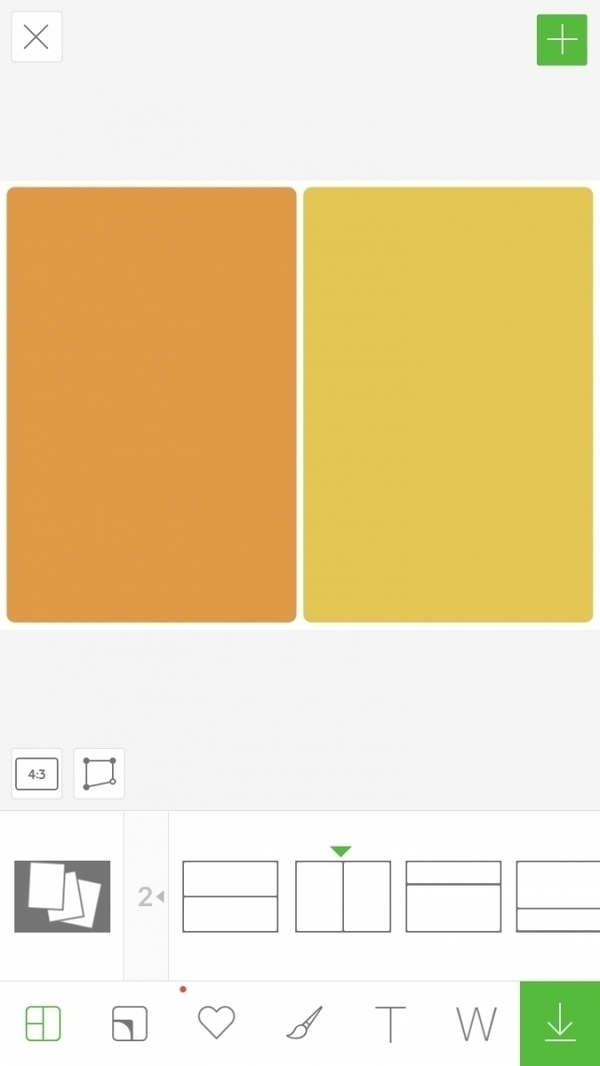The image size is (600, 1066).
Task: Close the collage editor
Action: [36, 38]
